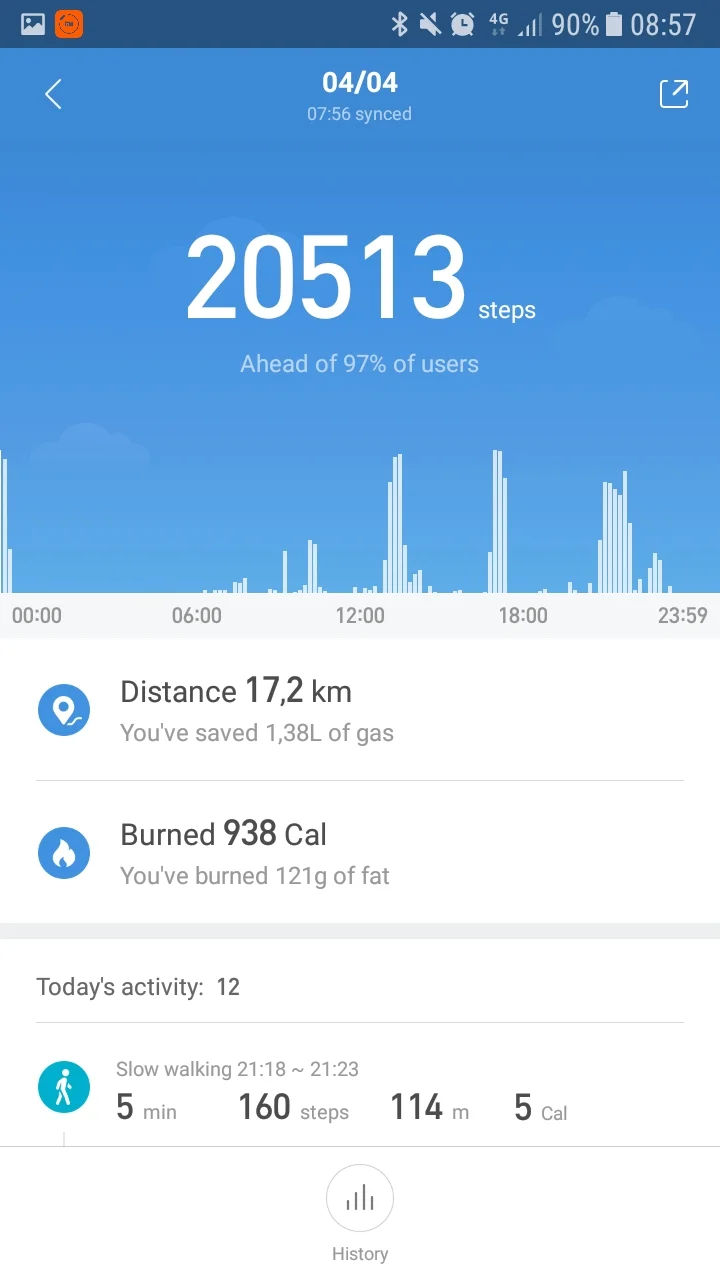Click the battery indicator in the status bar
This screenshot has width=720, height=1280.
pyautogui.click(x=615, y=24)
